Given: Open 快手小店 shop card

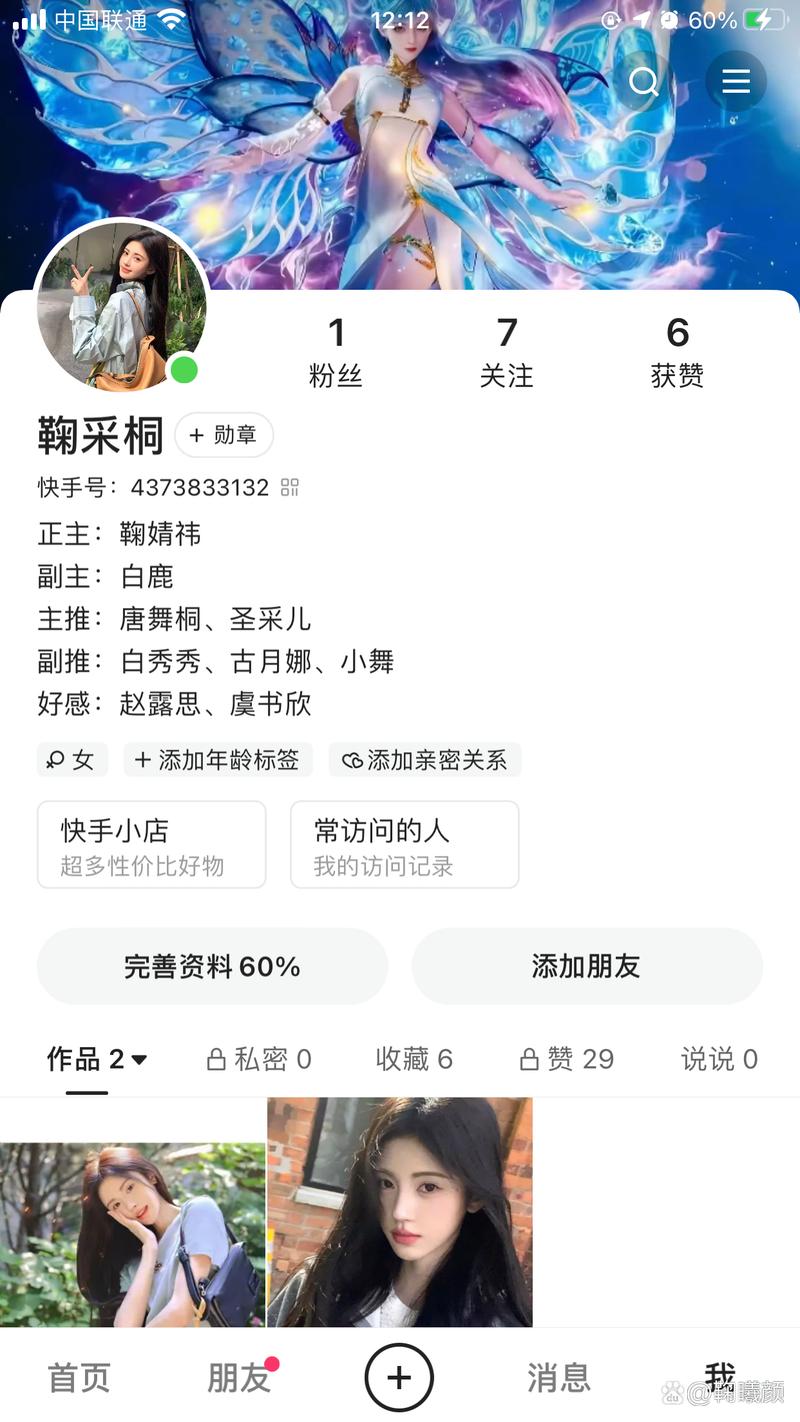Looking at the screenshot, I should coord(151,844).
